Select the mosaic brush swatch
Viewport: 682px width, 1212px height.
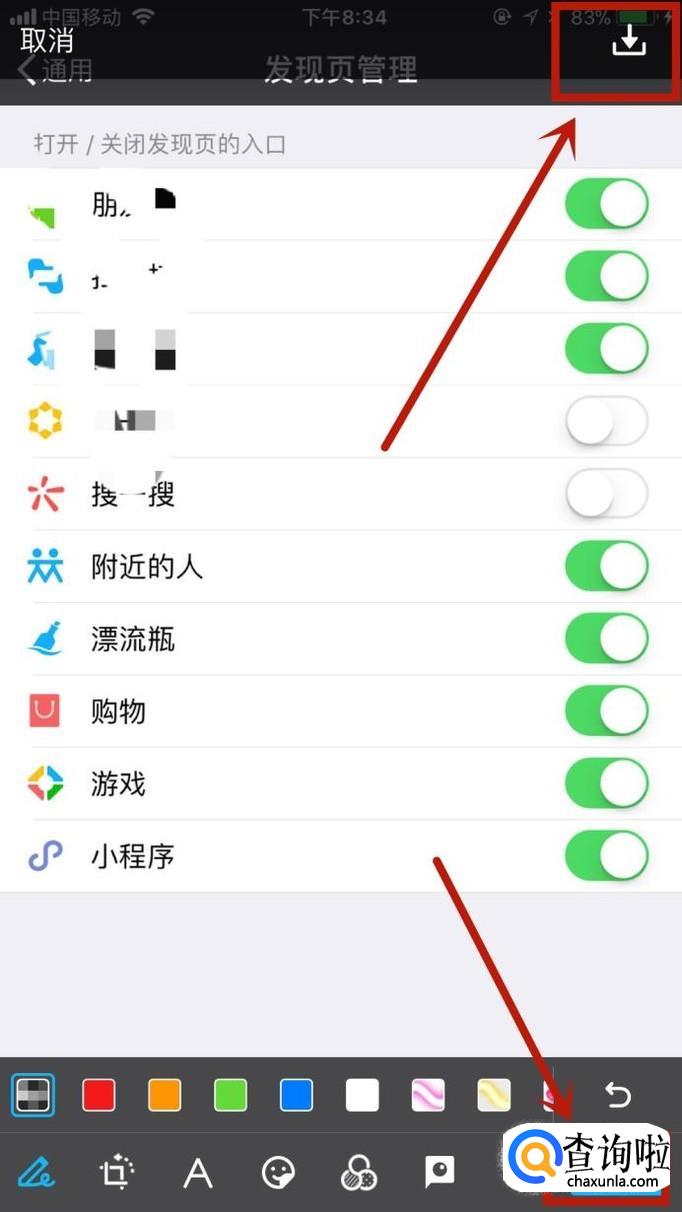click(33, 1095)
